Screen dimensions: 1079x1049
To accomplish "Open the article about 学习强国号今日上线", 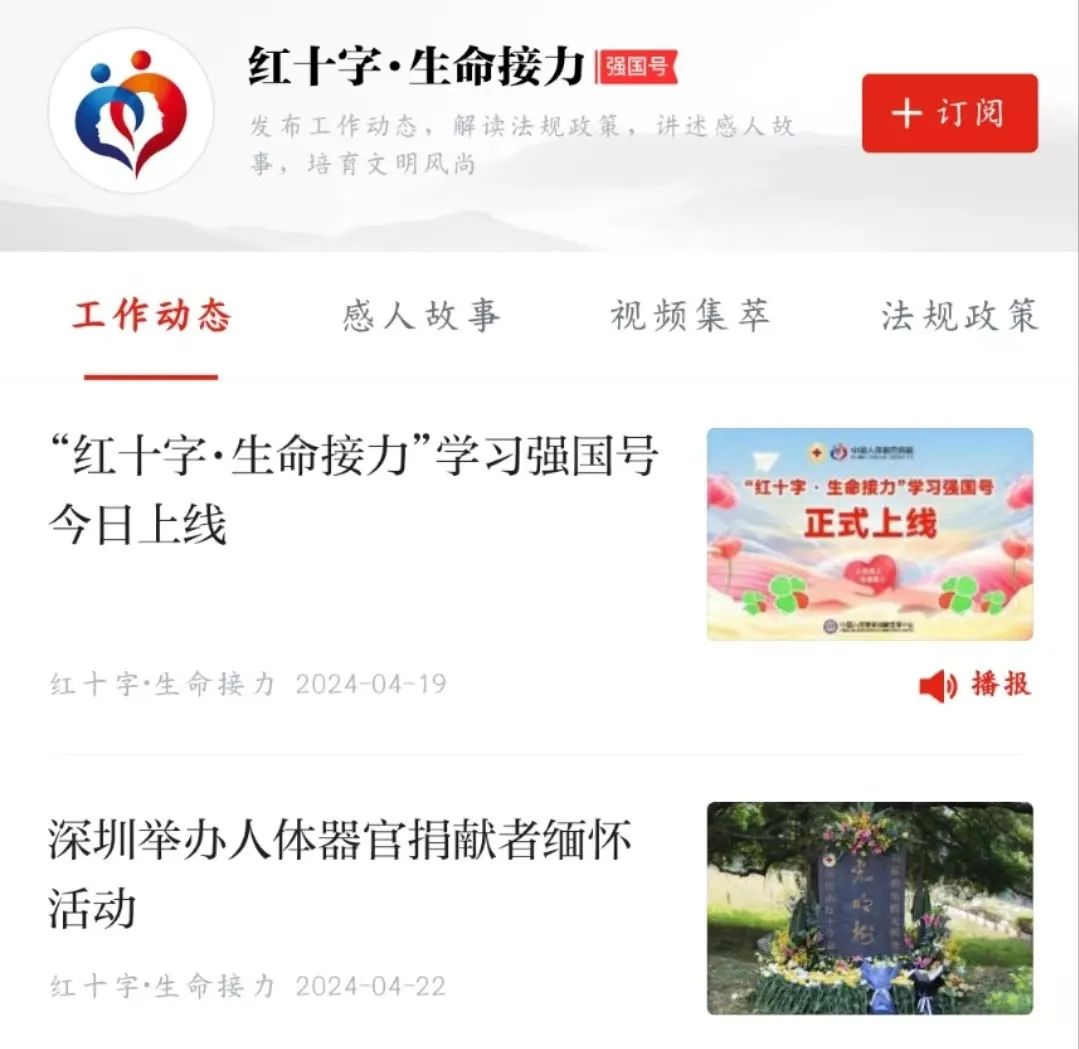I will [353, 489].
